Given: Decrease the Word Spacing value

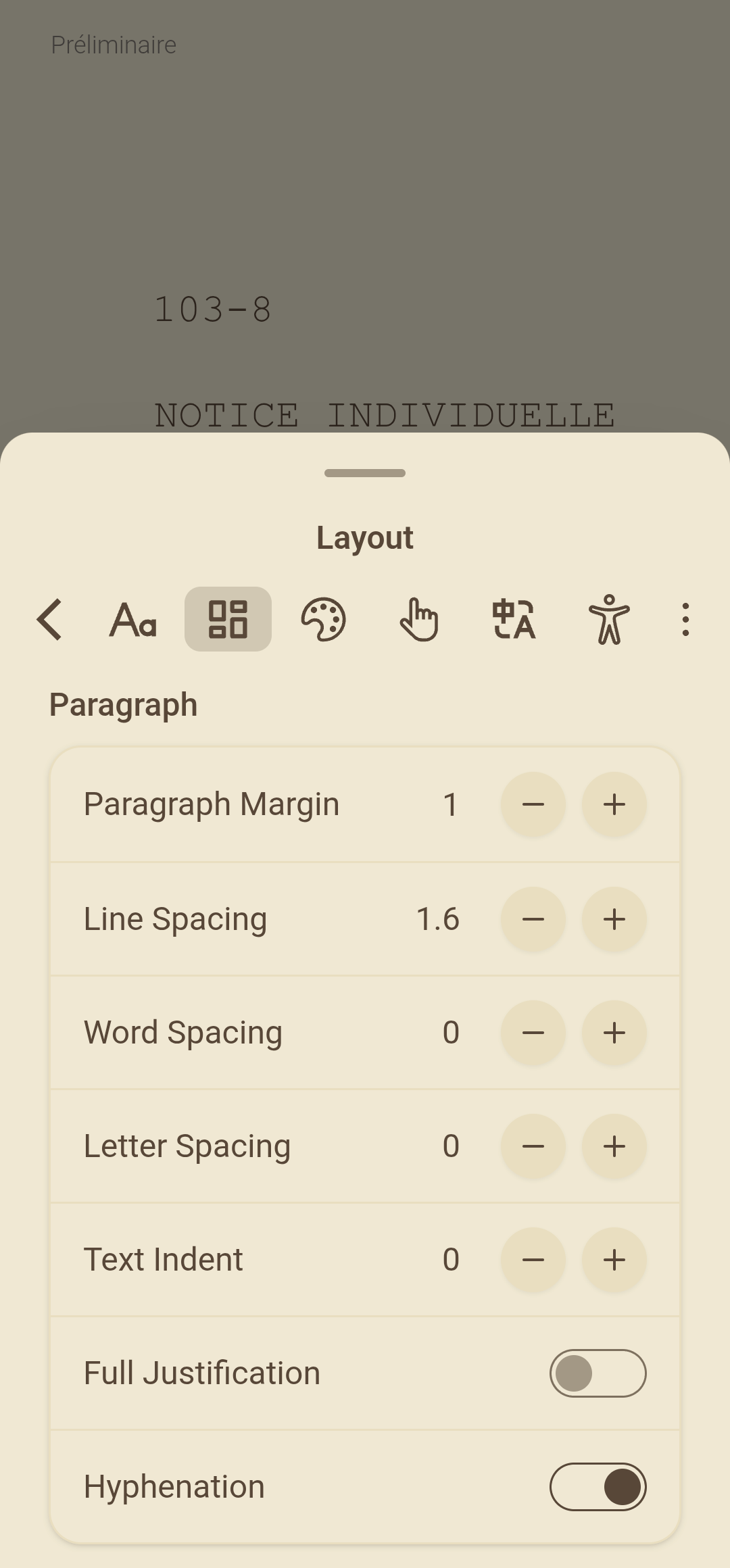Looking at the screenshot, I should click(x=533, y=1033).
